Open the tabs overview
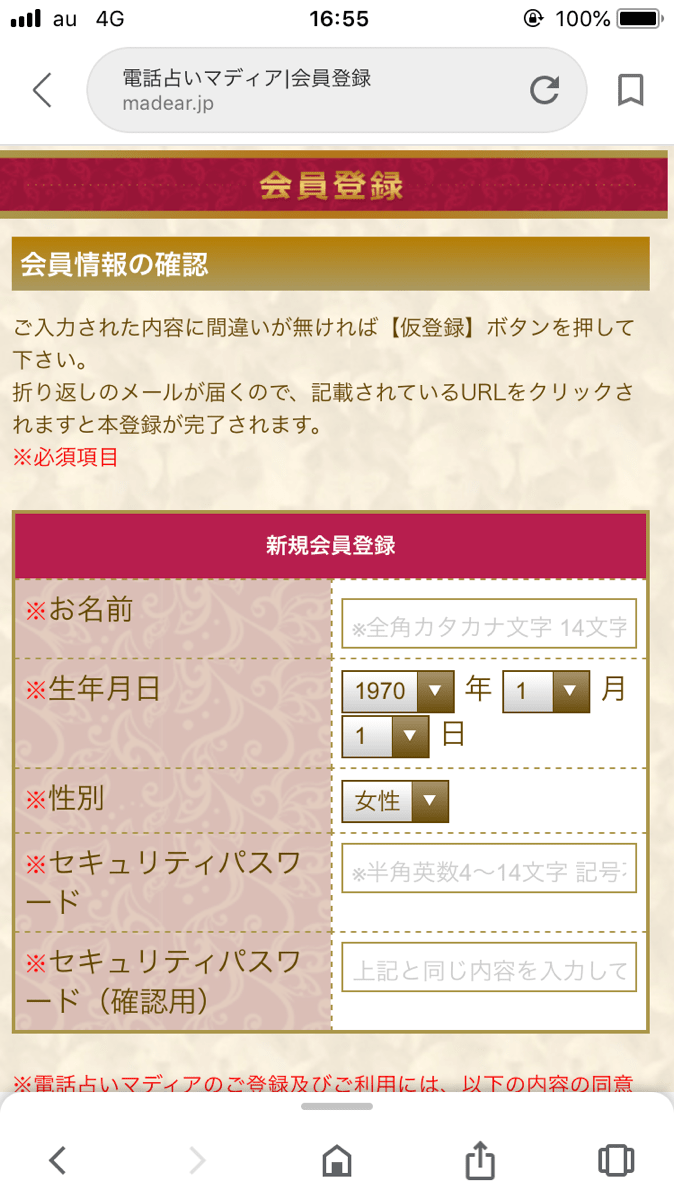The image size is (674, 1200). tap(616, 1160)
